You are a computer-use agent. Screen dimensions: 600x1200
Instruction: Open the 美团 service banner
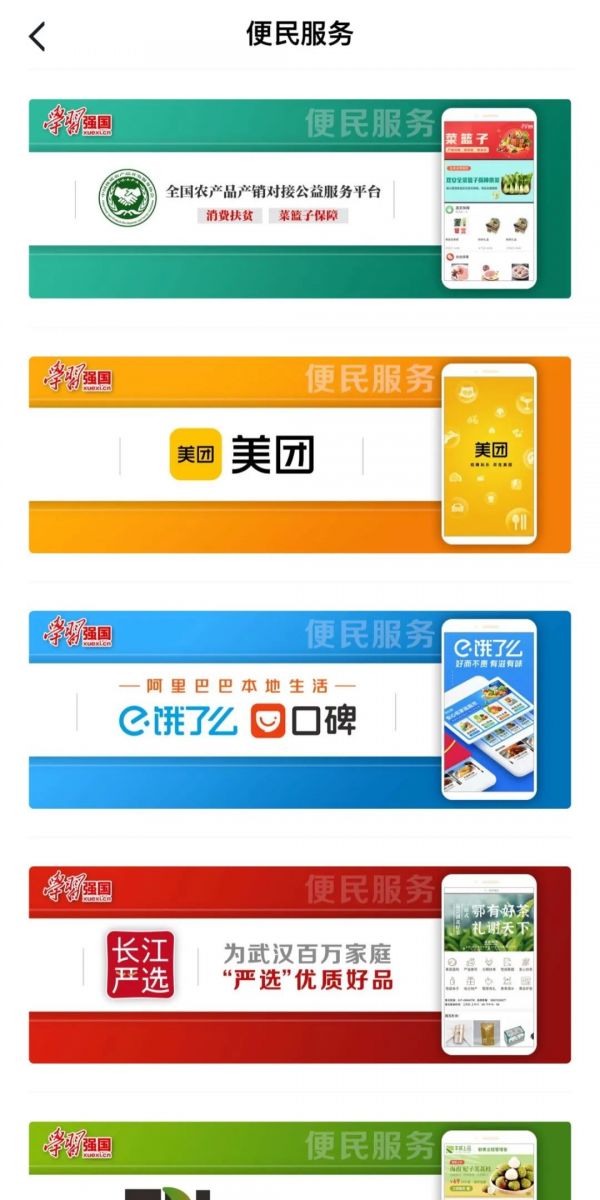(299, 455)
